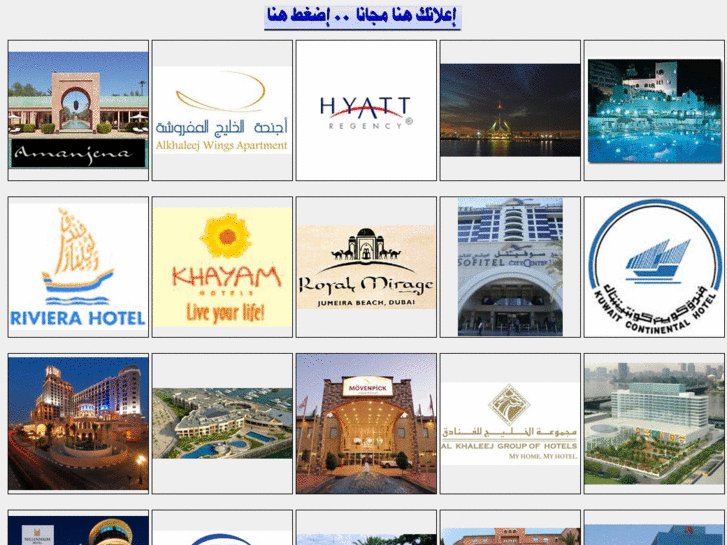
Task: Open Khayam Hotels tile
Action: [222, 267]
